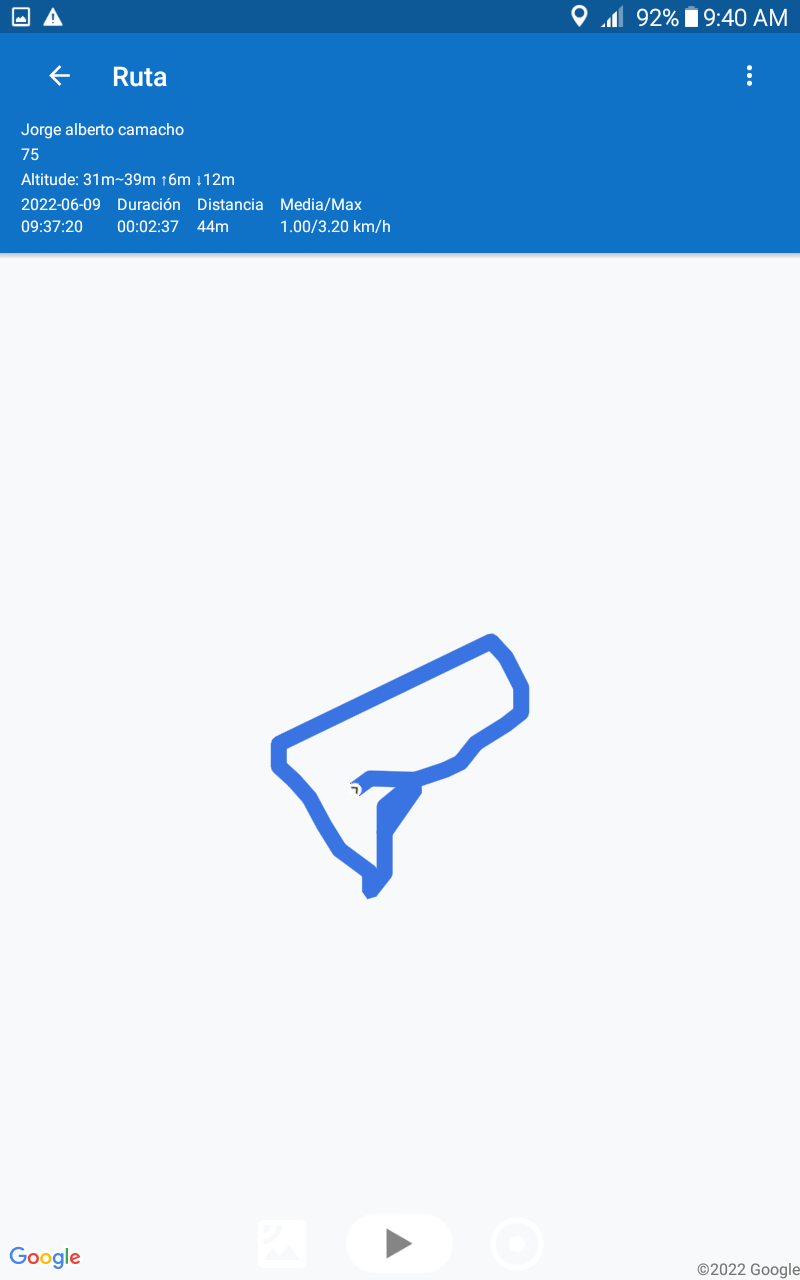The height and width of the screenshot is (1280, 800).
Task: Tap the map image icon
Action: pyautogui.click(x=282, y=1244)
